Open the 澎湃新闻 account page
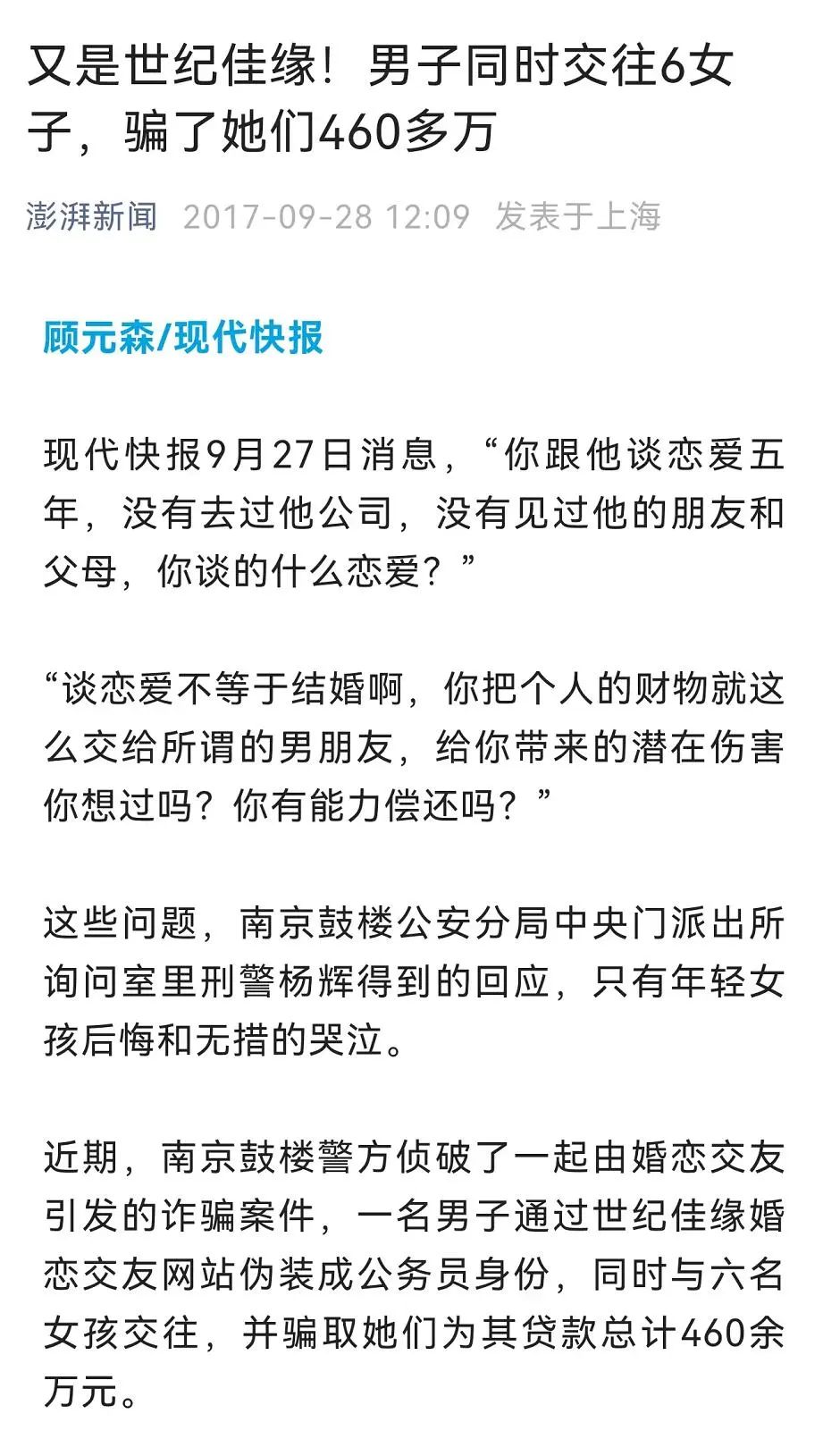Viewport: 823px width, 1456px height. point(92,217)
